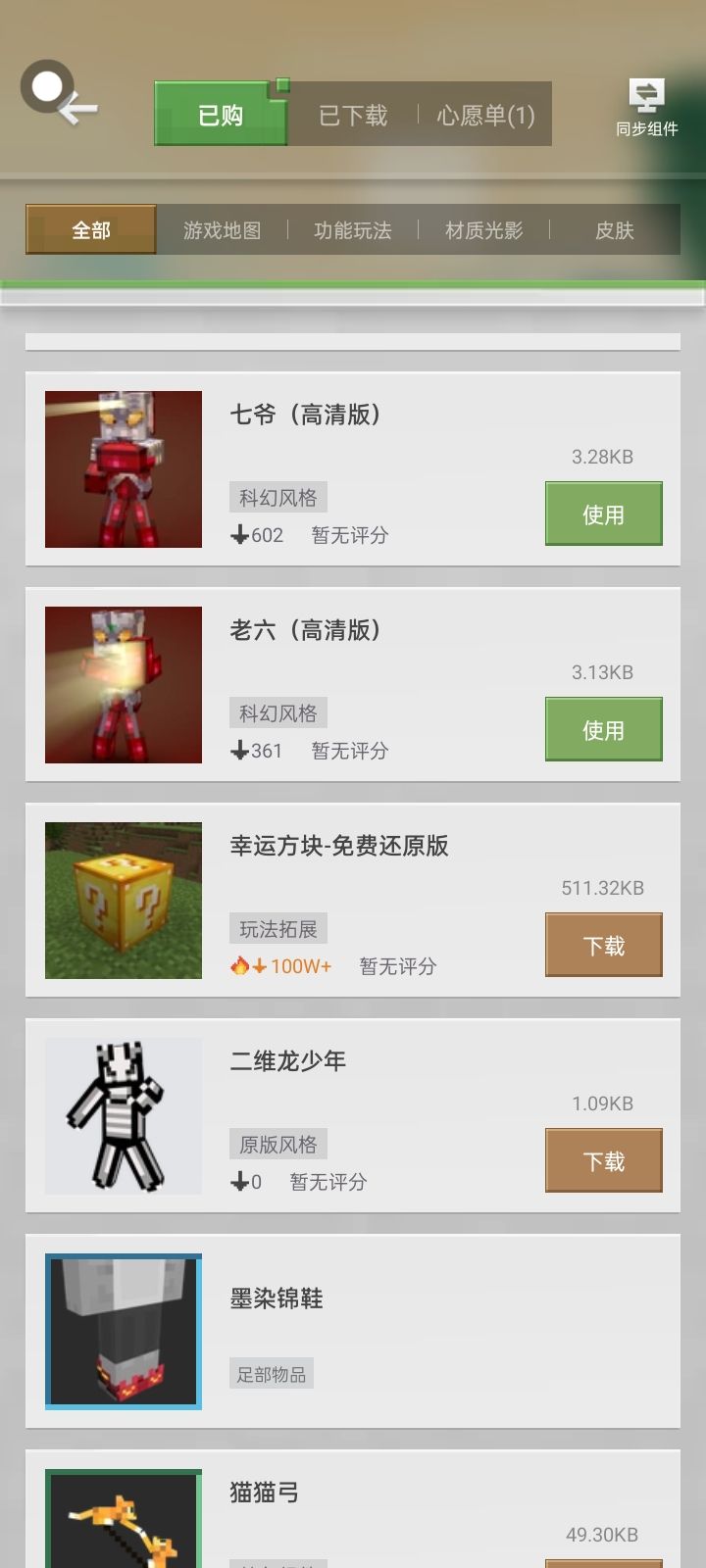View 七爷（高清版）skin preview image
Screen dimensions: 706x1568
[124, 469]
